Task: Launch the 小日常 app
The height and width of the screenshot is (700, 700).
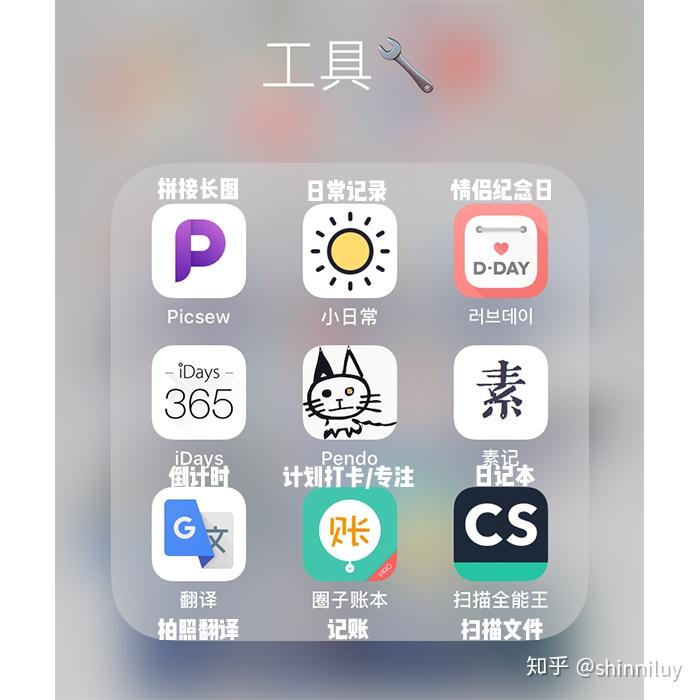Action: [x=349, y=251]
